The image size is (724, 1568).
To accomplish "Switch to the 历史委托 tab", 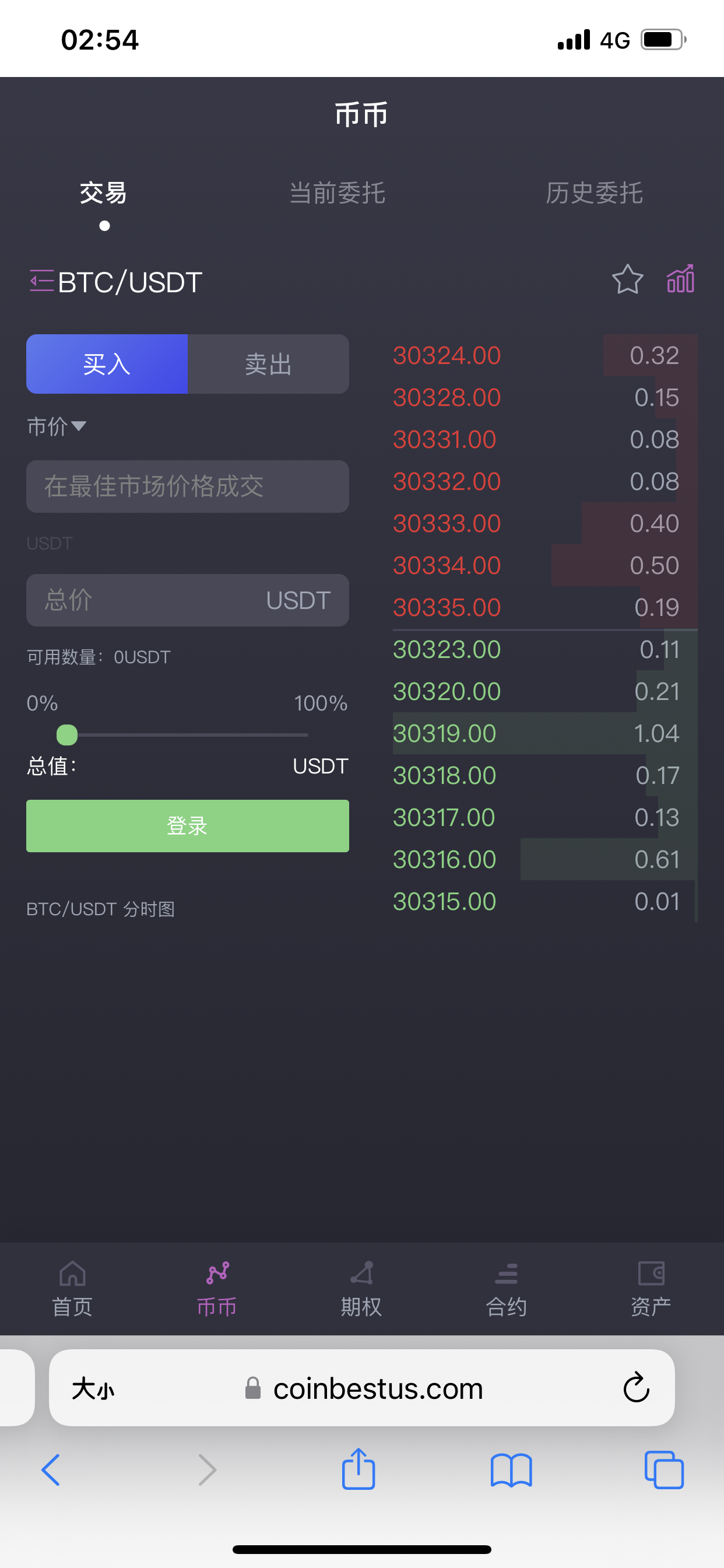I will tap(594, 193).
